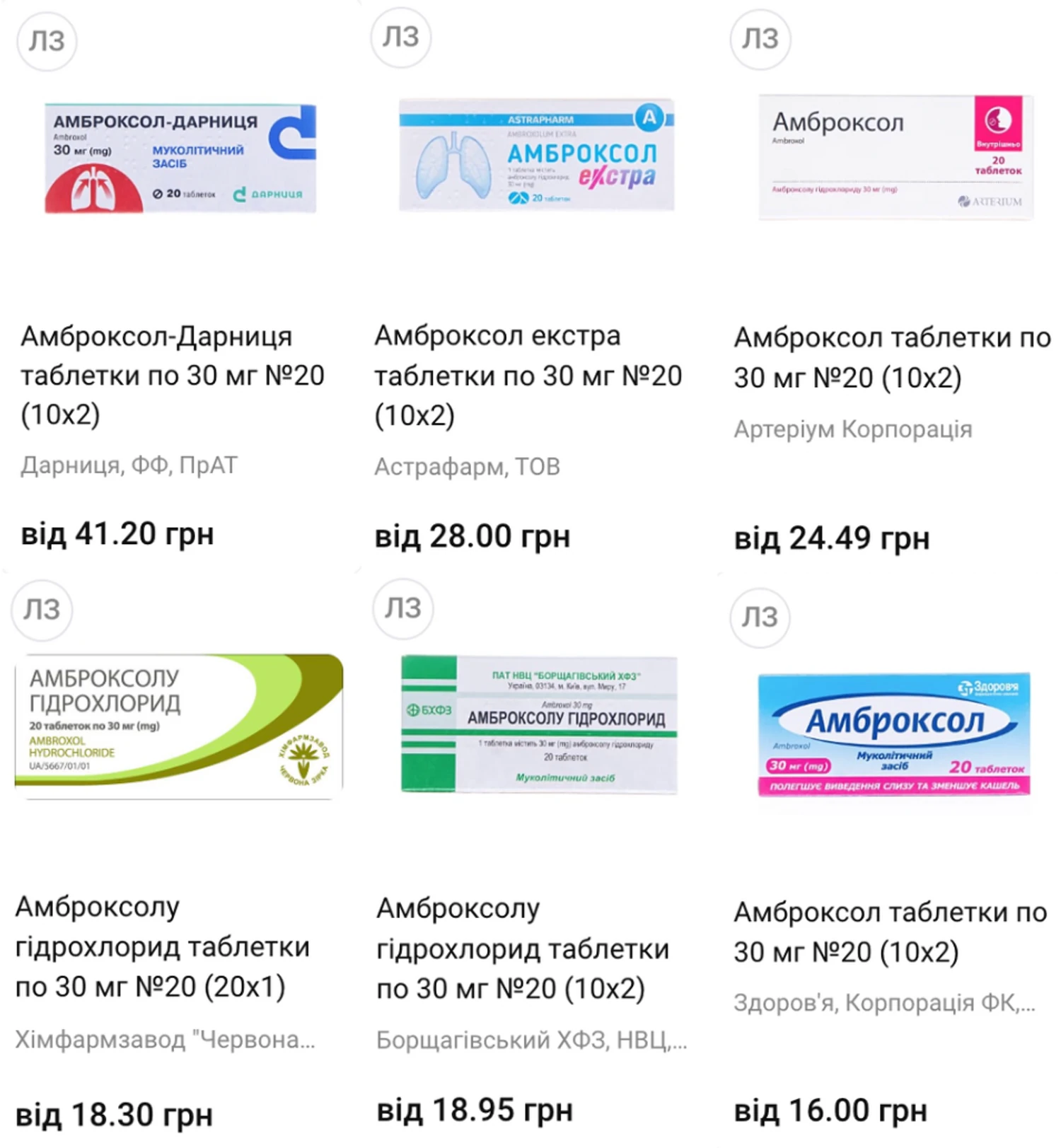1061x1148 pixels.
Task: Open the Амброксол екстра Астрафарм product card
Action: 527,376
